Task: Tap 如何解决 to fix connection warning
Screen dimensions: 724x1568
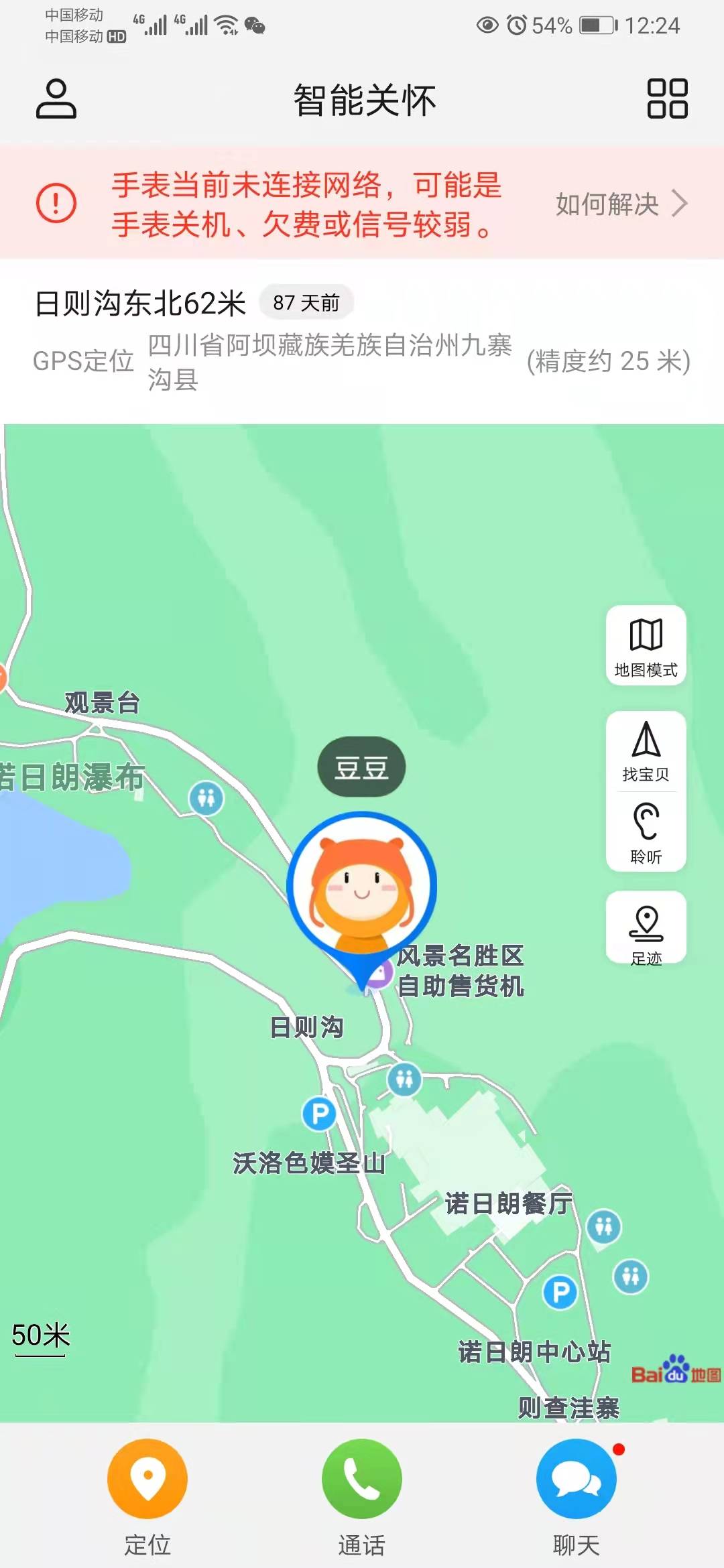Action: [621, 204]
